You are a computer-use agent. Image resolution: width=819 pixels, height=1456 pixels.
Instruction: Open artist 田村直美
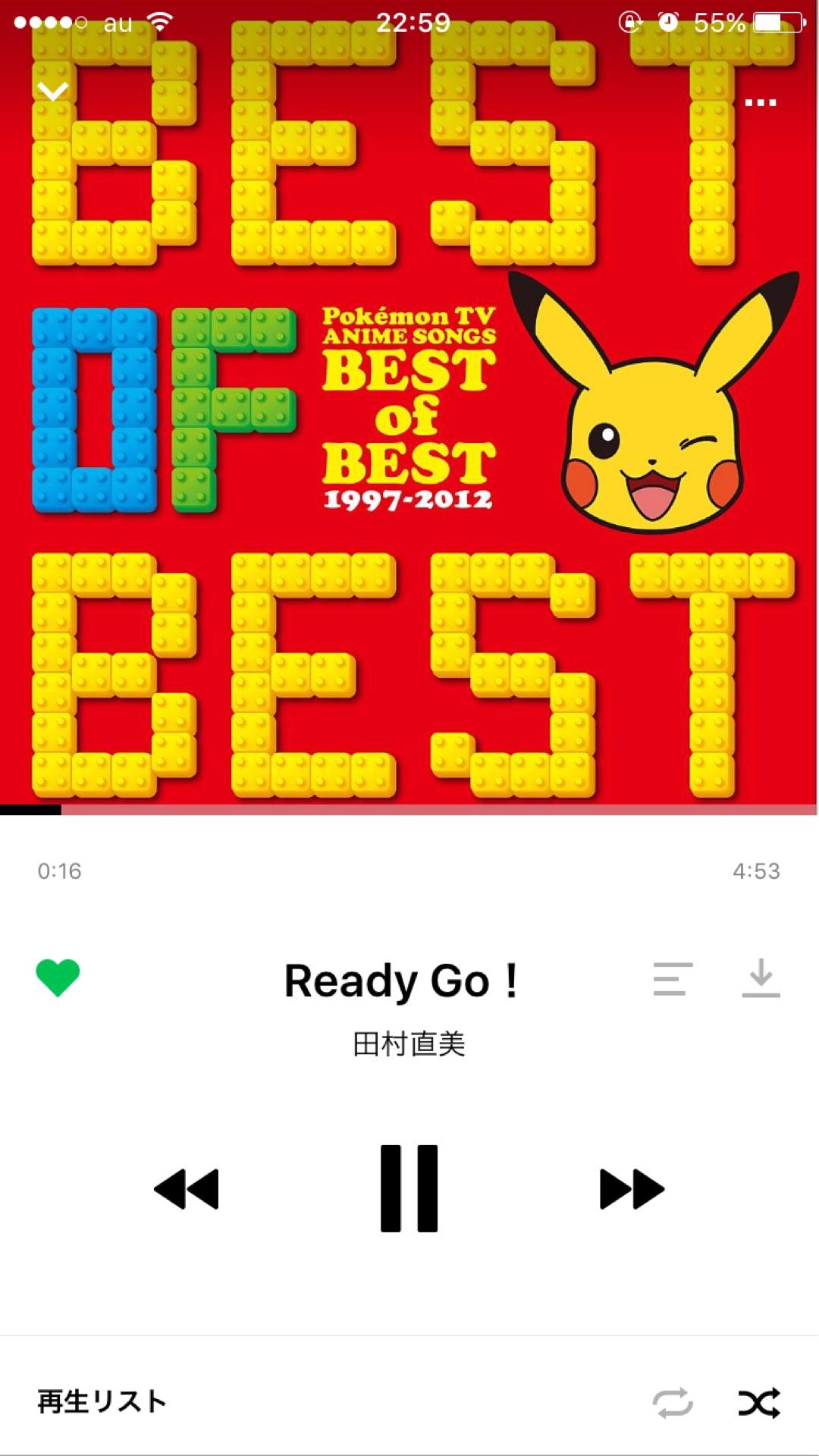409,1044
